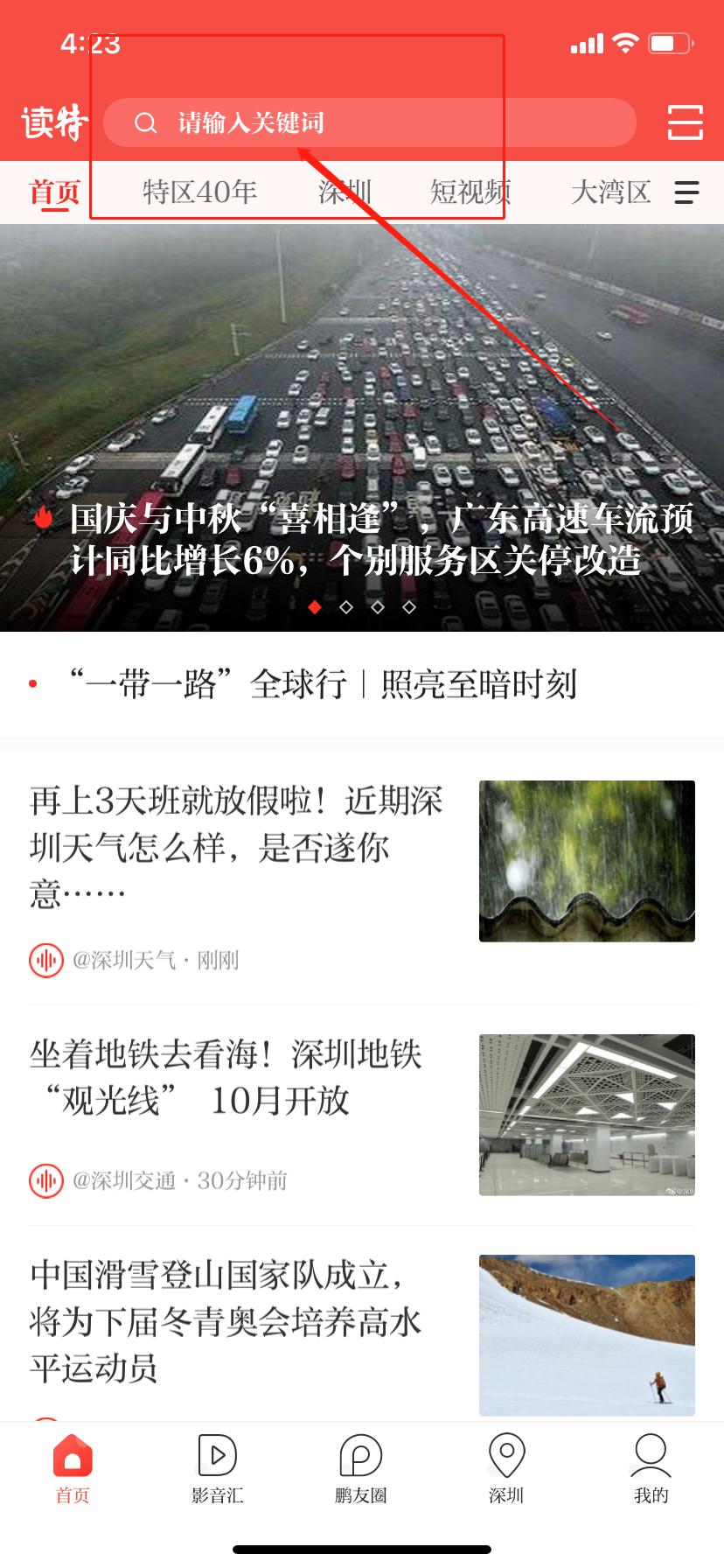Open the Shenzhen metro 观光线 article
The height and width of the screenshot is (1568, 724).
click(226, 1078)
